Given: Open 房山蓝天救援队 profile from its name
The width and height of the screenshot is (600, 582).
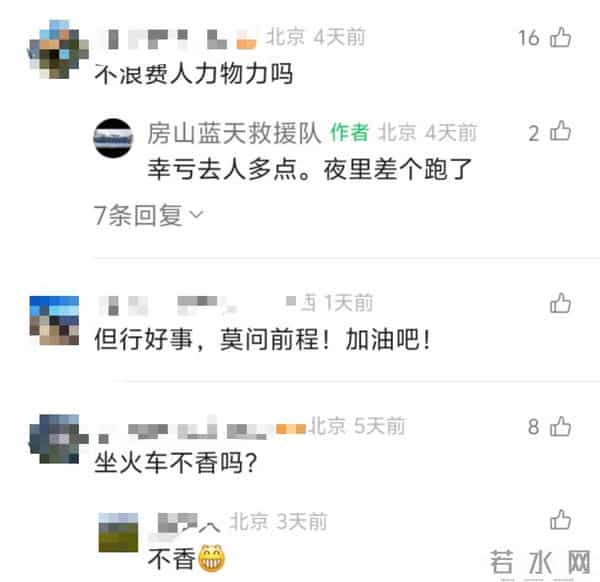Looking at the screenshot, I should tap(233, 132).
